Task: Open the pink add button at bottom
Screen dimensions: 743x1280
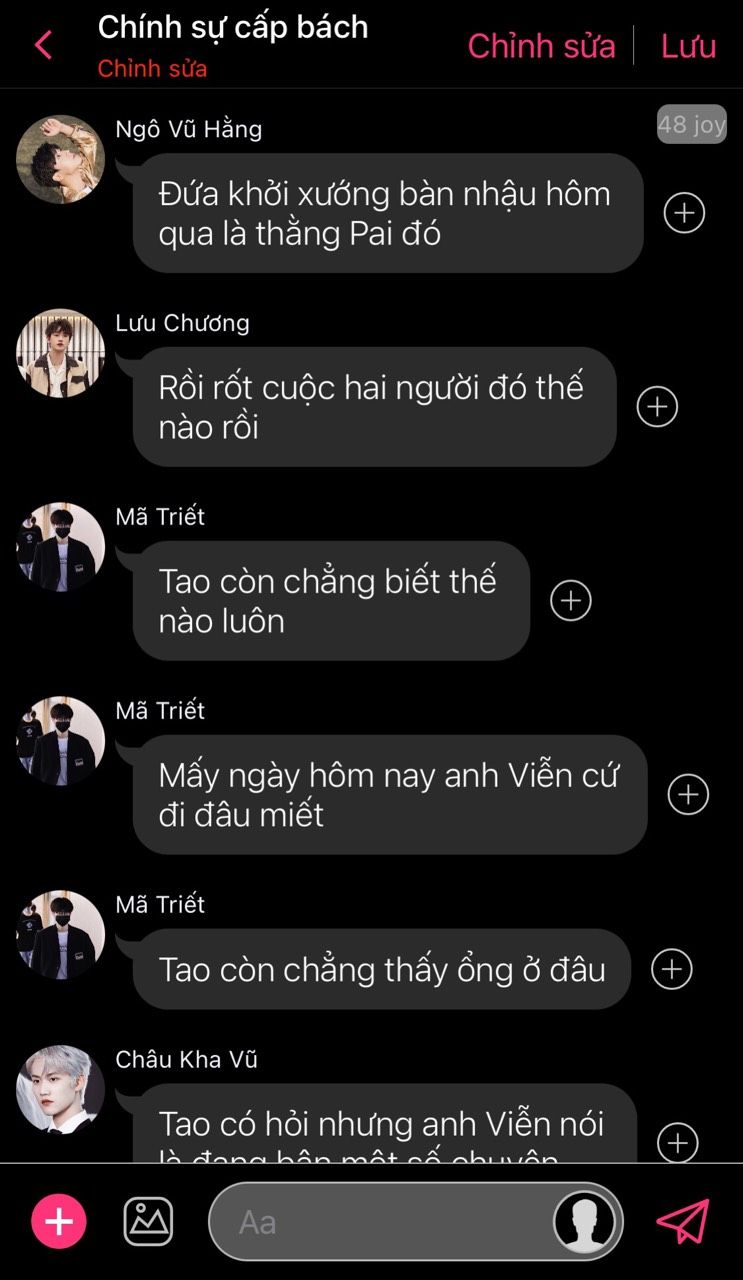Action: point(59,1222)
